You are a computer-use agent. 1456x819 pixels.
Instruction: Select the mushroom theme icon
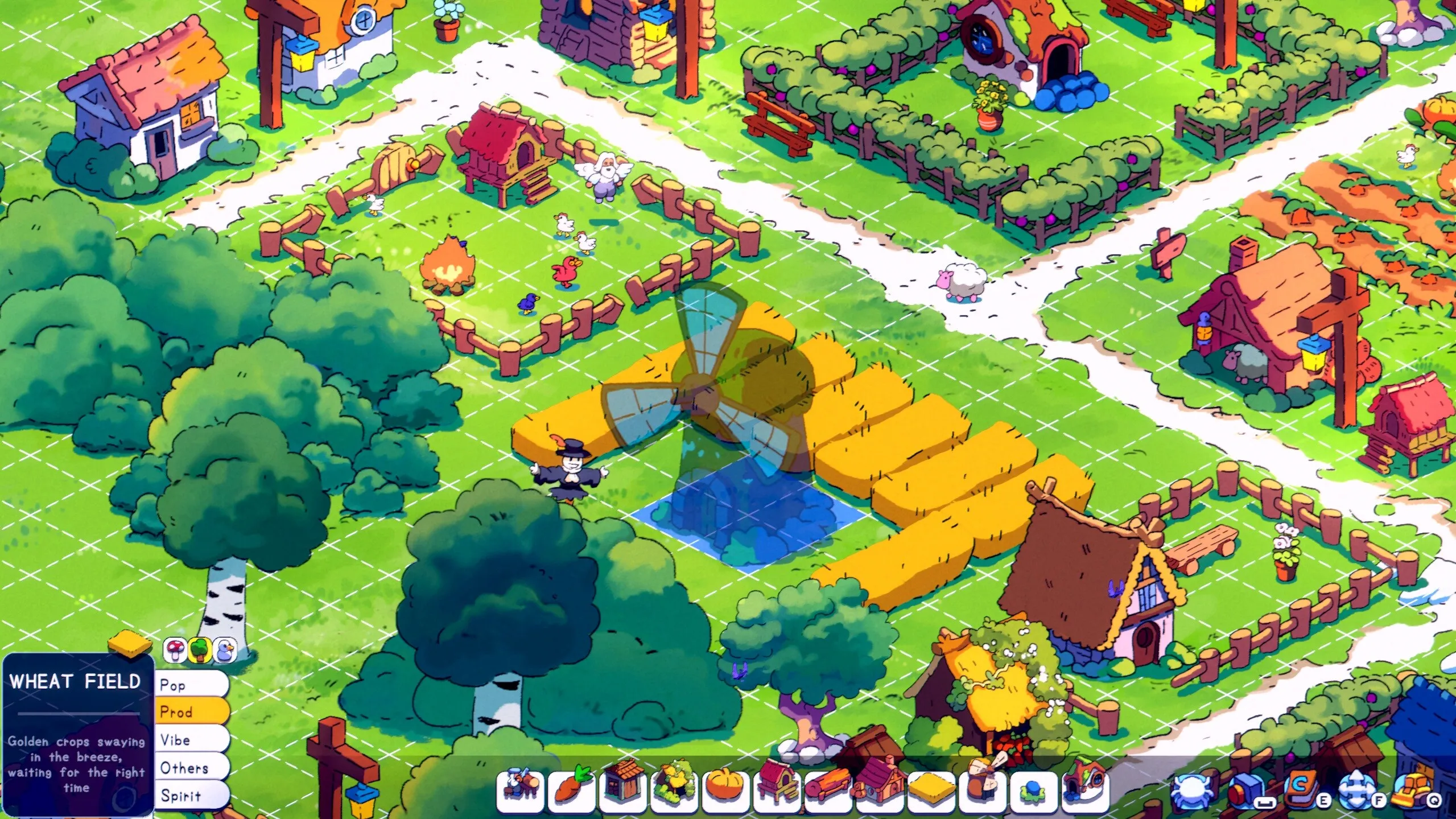coord(175,649)
